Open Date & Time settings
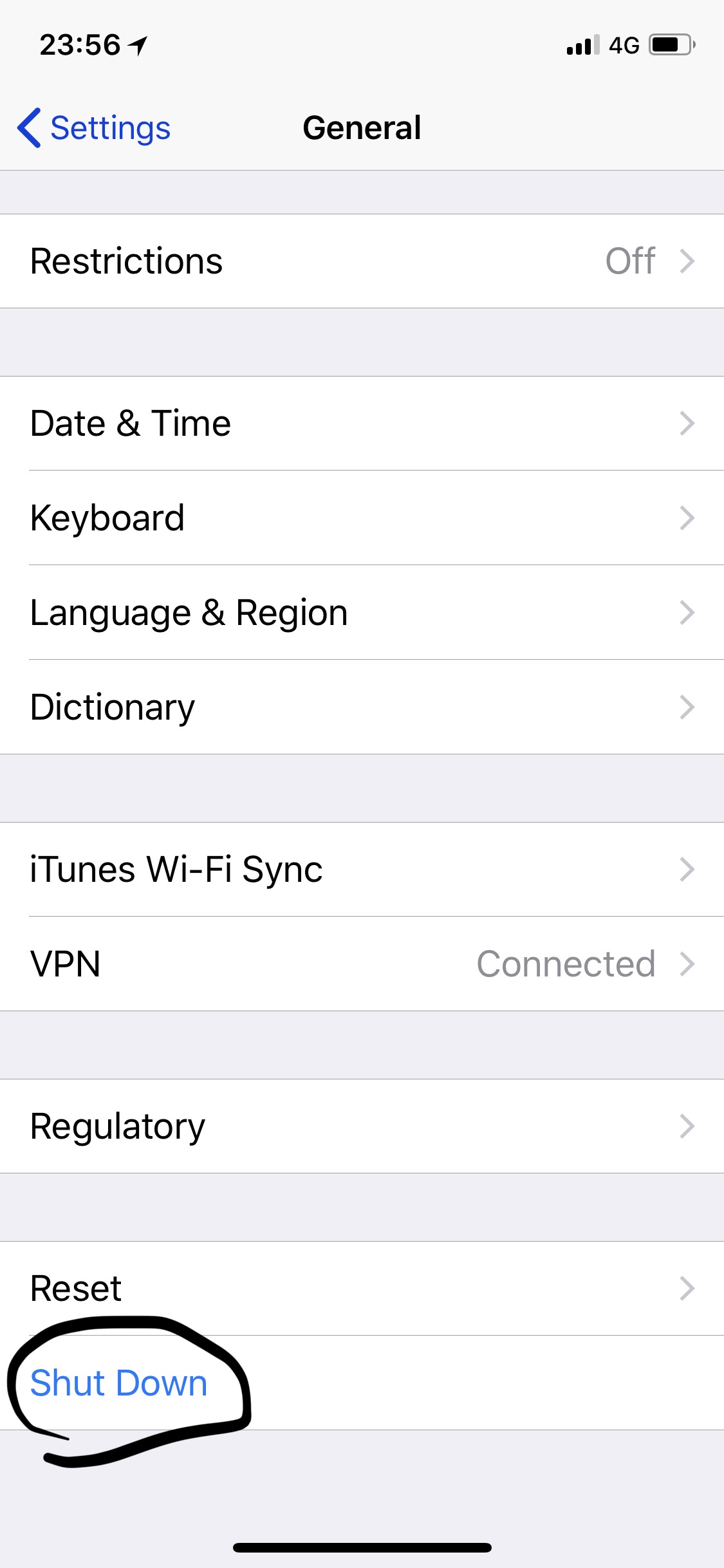The width and height of the screenshot is (724, 1568). (362, 424)
